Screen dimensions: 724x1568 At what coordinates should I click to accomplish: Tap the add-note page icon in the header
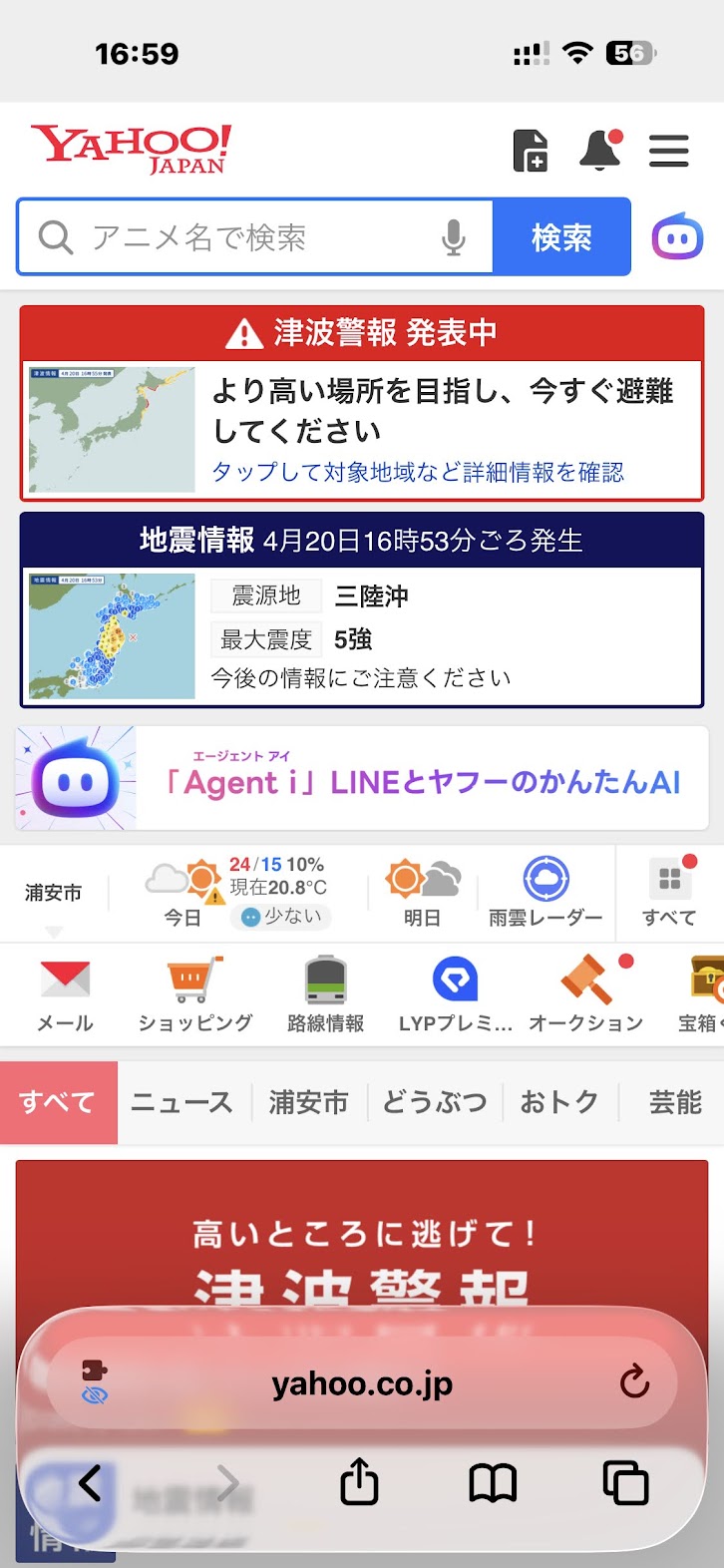531,150
